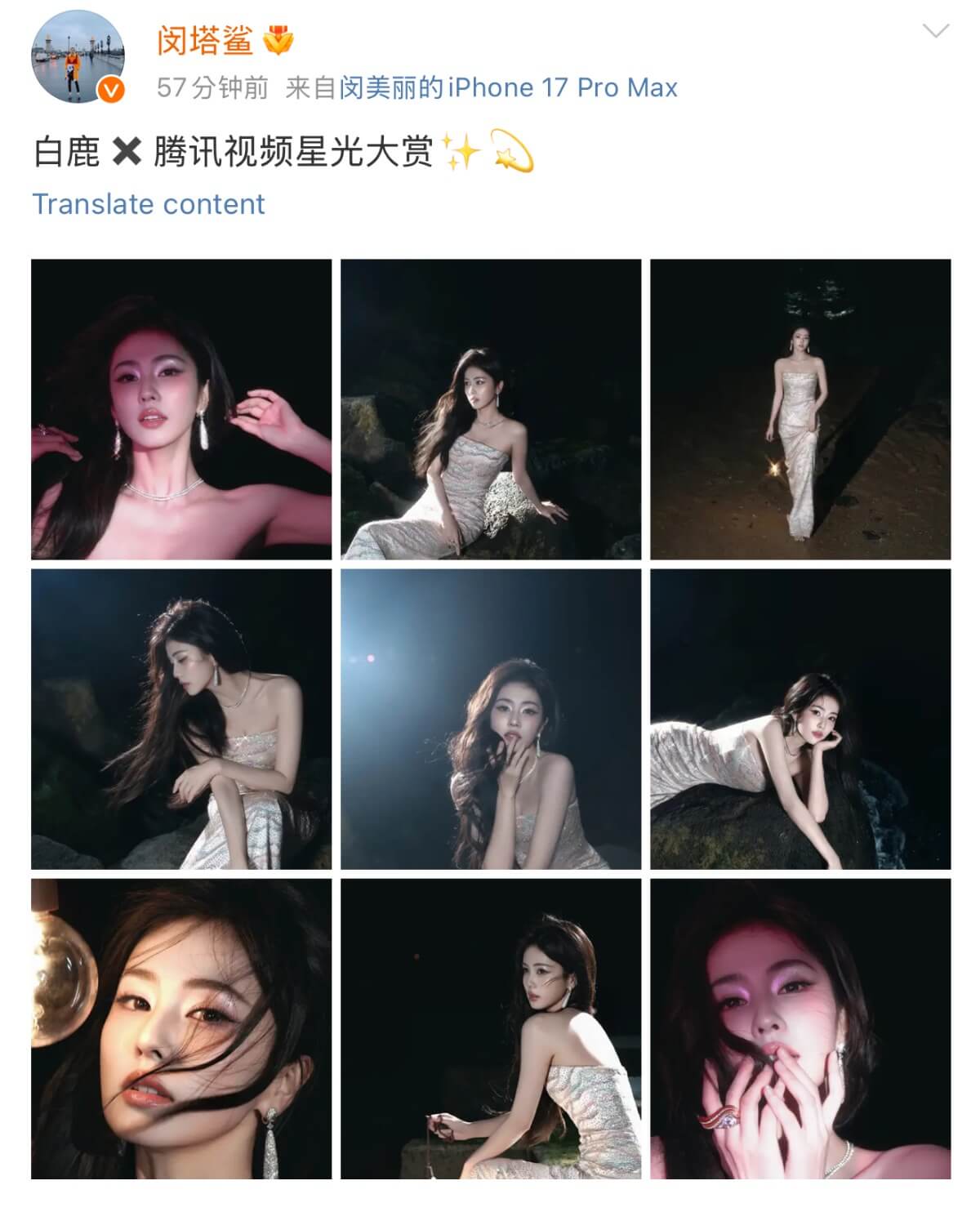Open the iPhone 17 Pro Max source link
The width and height of the screenshot is (980, 1212).
click(x=508, y=87)
